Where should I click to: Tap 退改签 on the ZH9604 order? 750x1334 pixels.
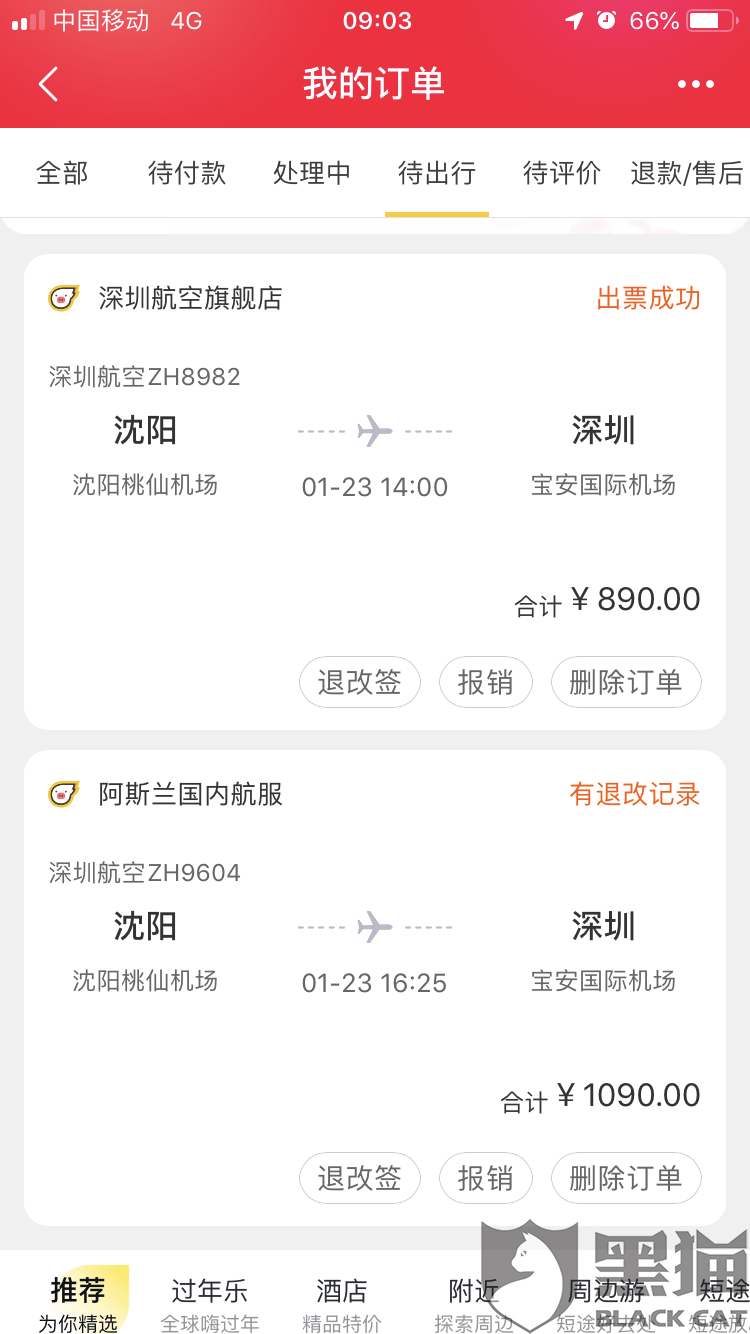click(x=360, y=1178)
